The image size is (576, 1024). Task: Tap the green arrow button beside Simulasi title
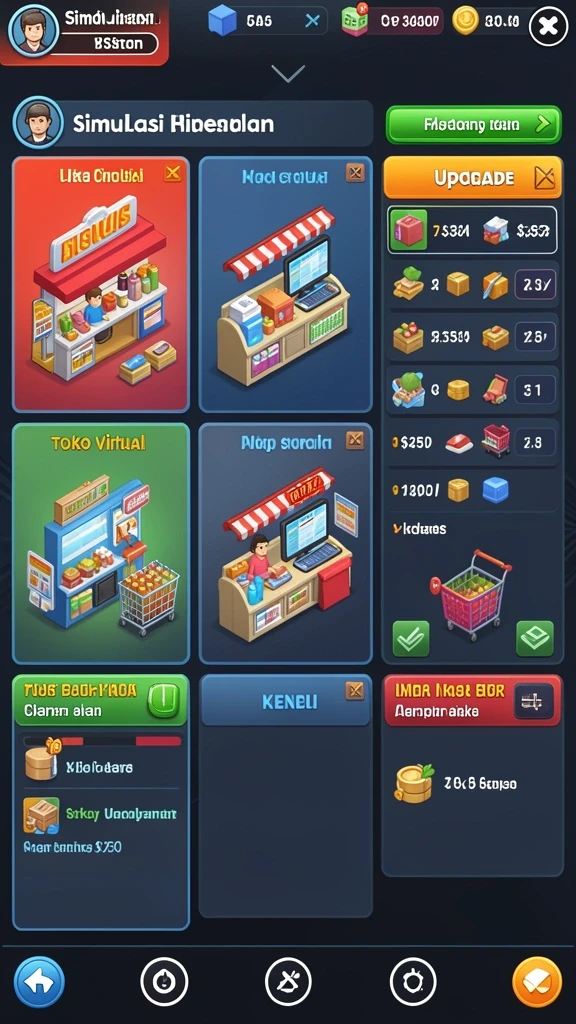[x=473, y=125]
